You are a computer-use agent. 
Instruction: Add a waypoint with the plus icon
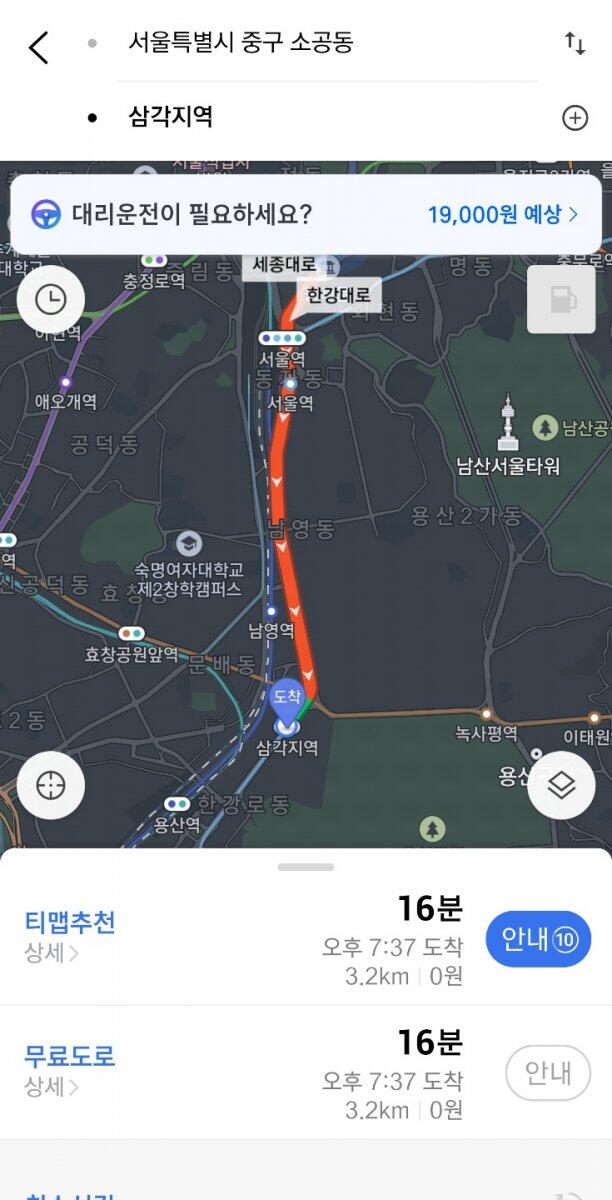(575, 118)
